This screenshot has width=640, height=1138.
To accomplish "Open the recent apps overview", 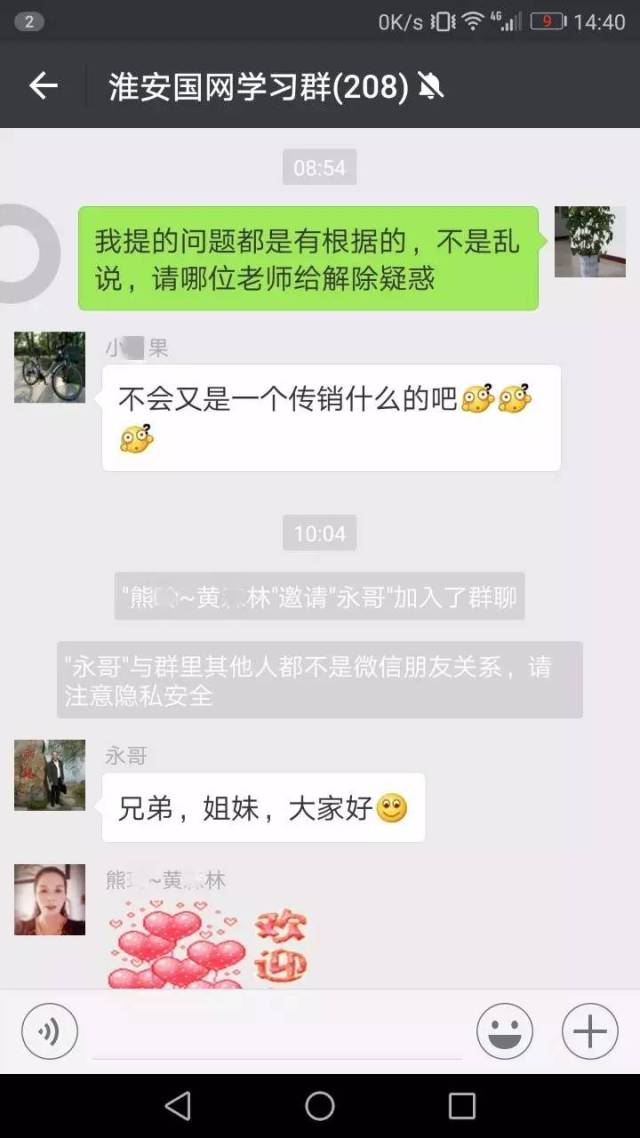I will pyautogui.click(x=462, y=1105).
